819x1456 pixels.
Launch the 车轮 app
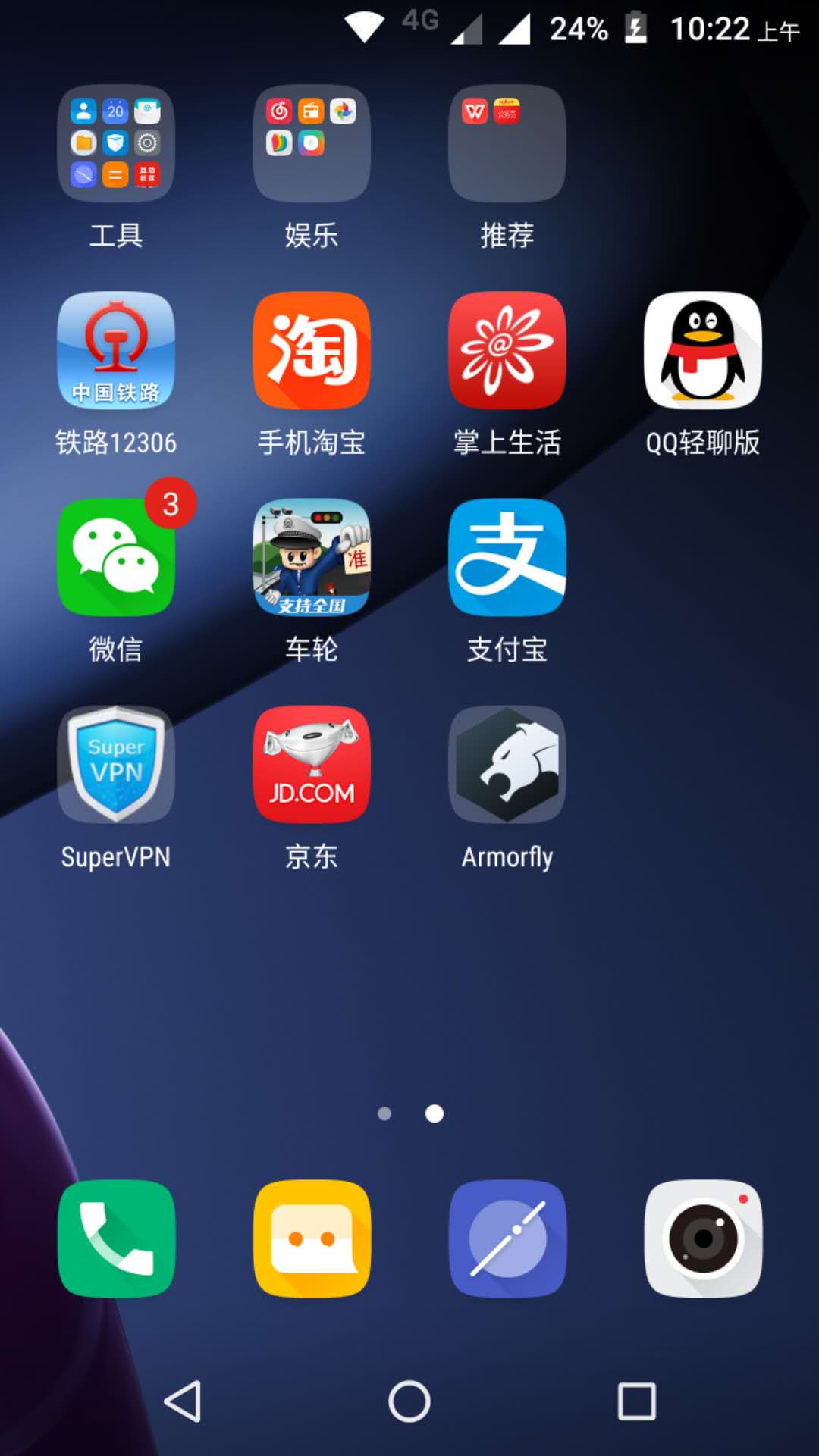[312, 558]
